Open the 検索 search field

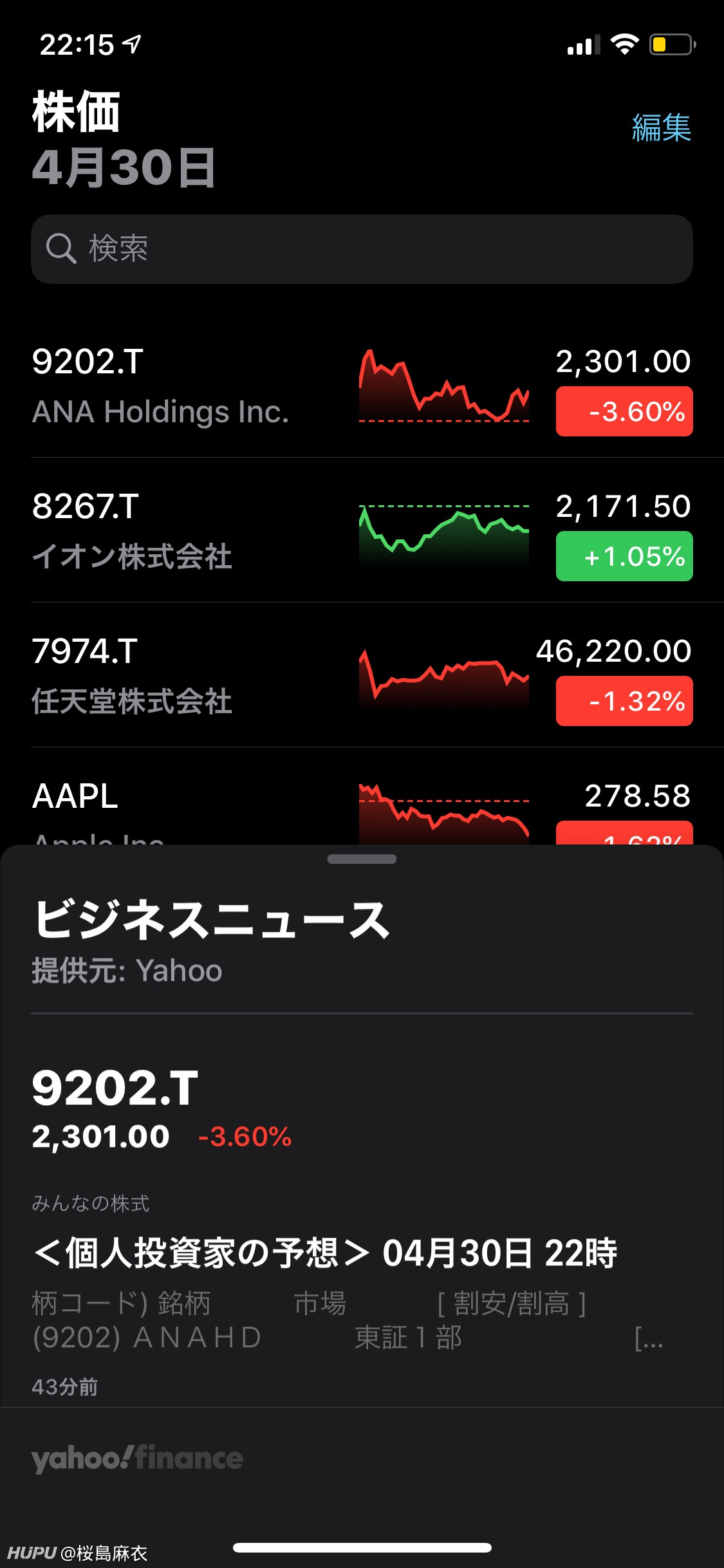pos(362,249)
